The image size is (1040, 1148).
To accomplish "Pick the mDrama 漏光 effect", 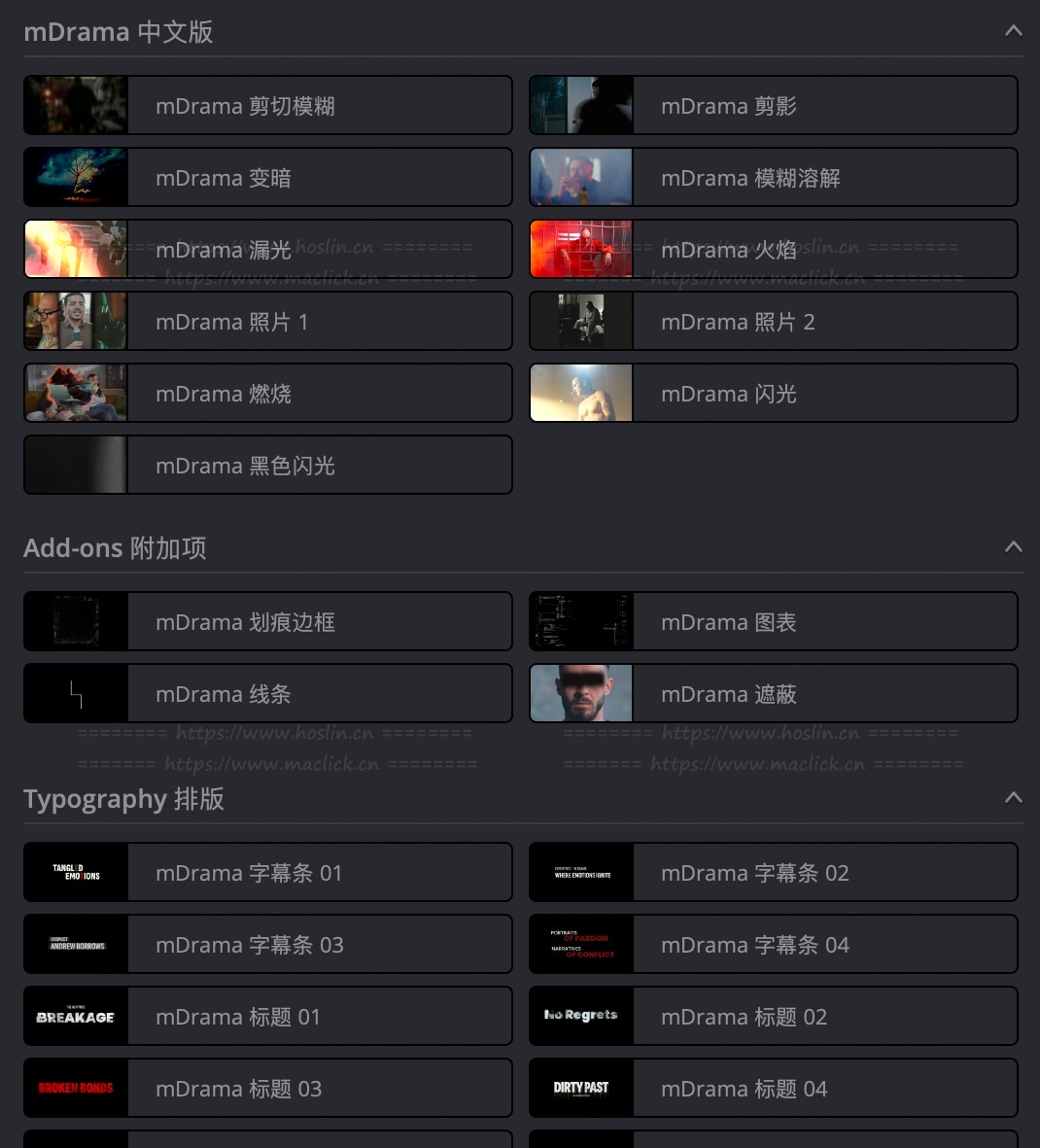I will [x=268, y=250].
